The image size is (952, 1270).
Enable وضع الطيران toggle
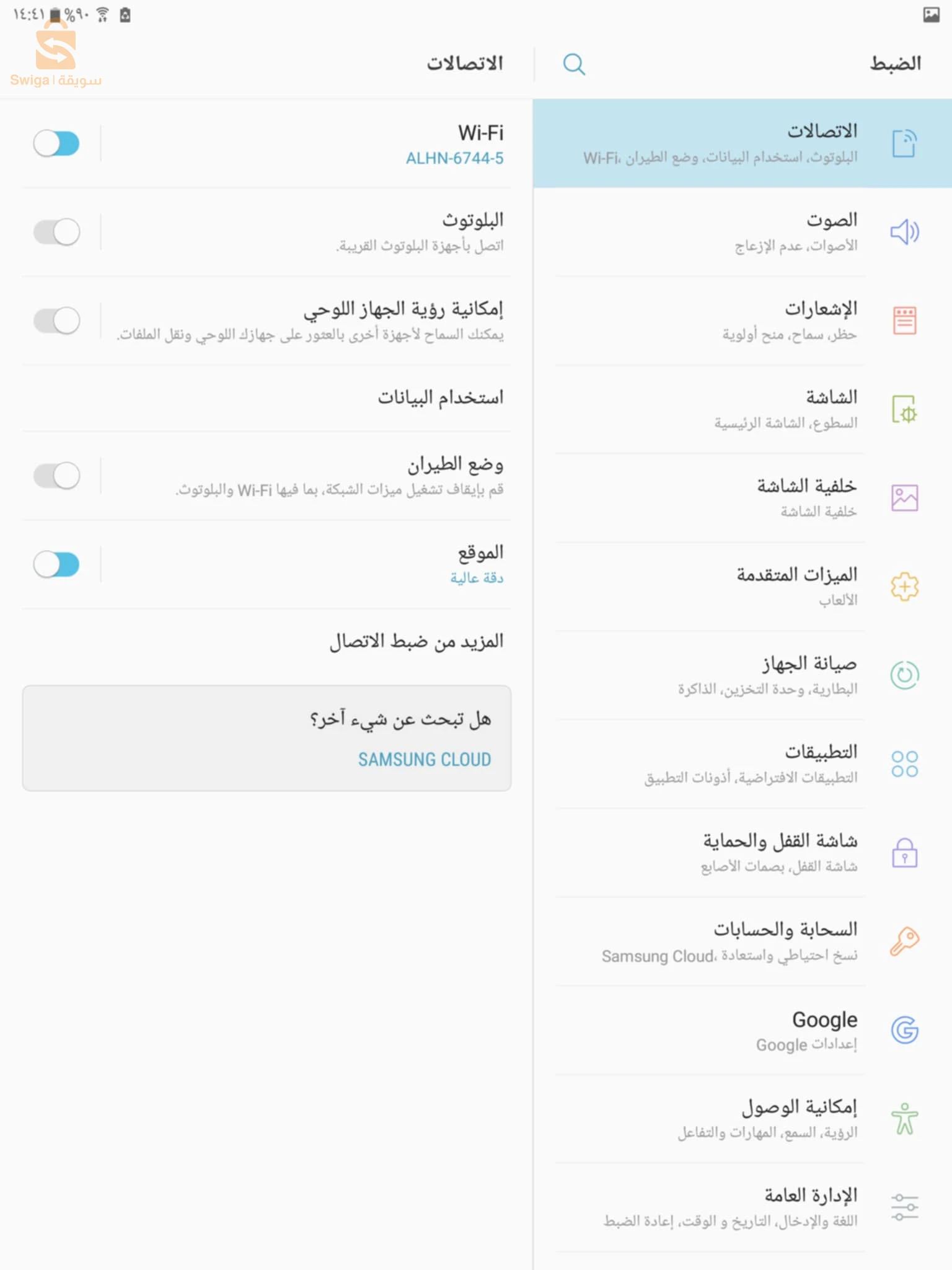click(56, 476)
